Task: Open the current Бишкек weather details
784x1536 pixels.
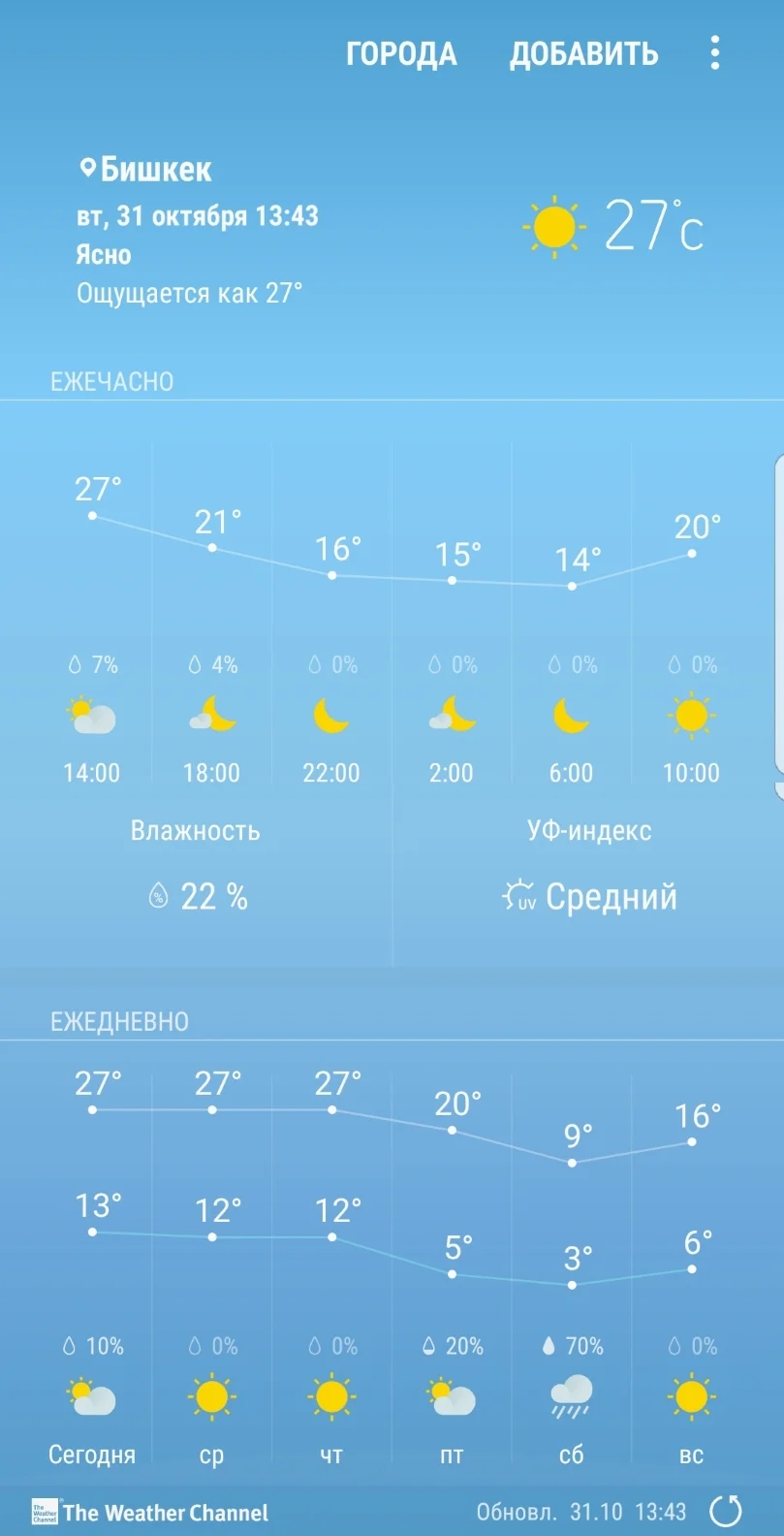Action: click(x=155, y=171)
